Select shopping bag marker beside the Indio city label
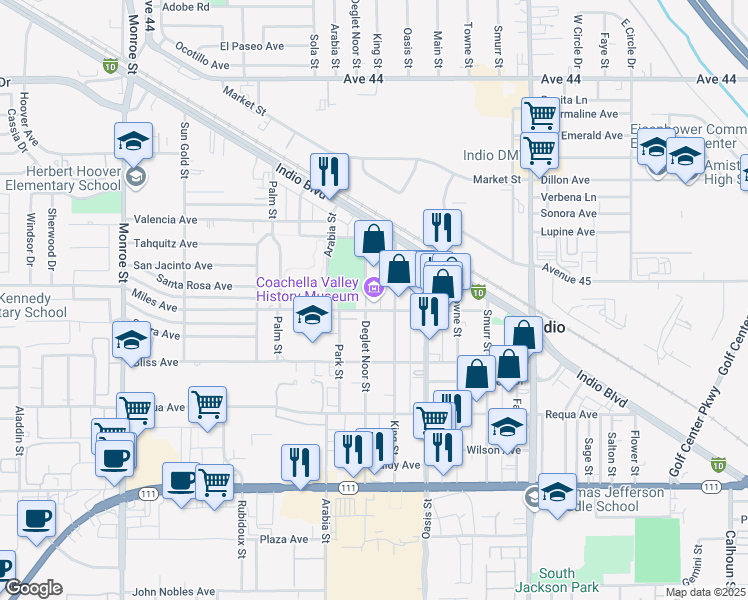 (524, 334)
